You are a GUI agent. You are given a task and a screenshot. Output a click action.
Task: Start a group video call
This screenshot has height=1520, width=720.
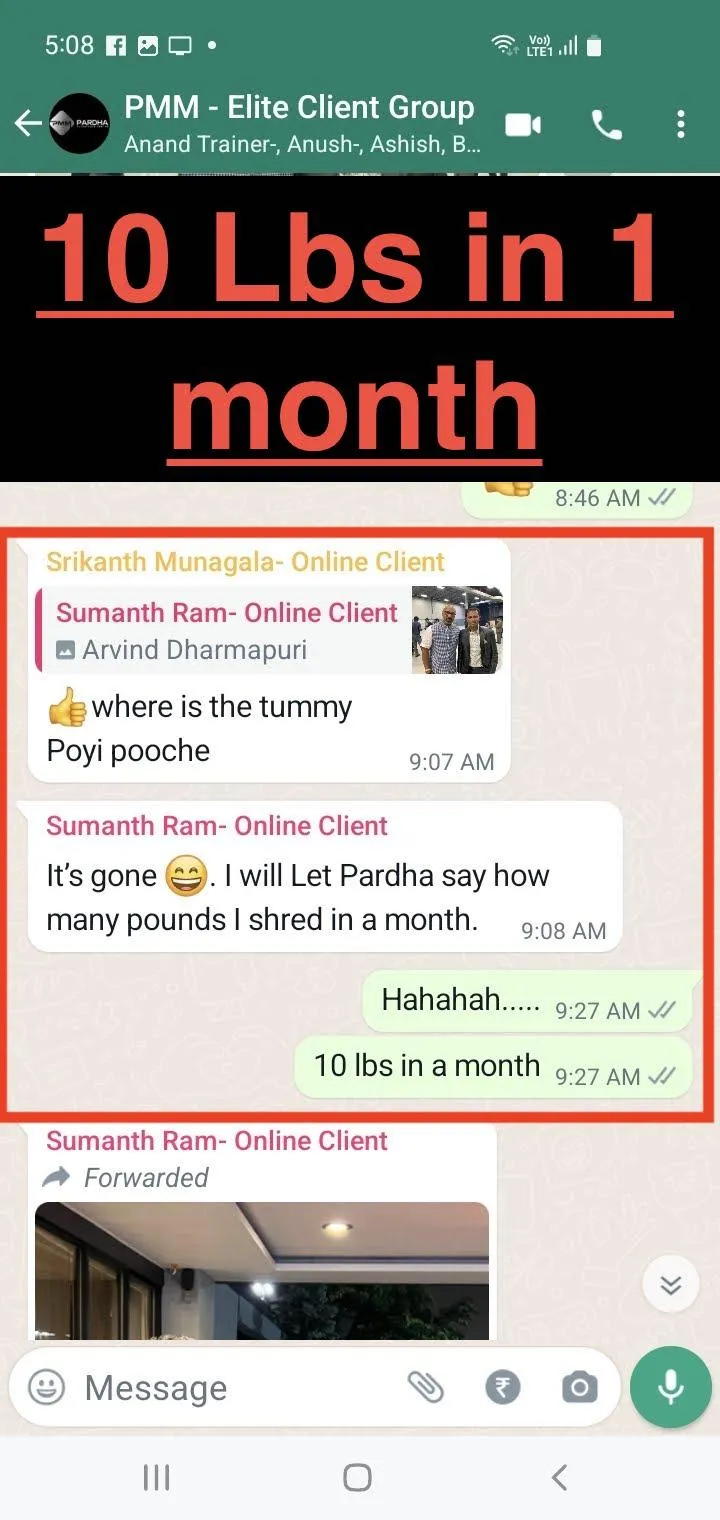click(x=523, y=125)
